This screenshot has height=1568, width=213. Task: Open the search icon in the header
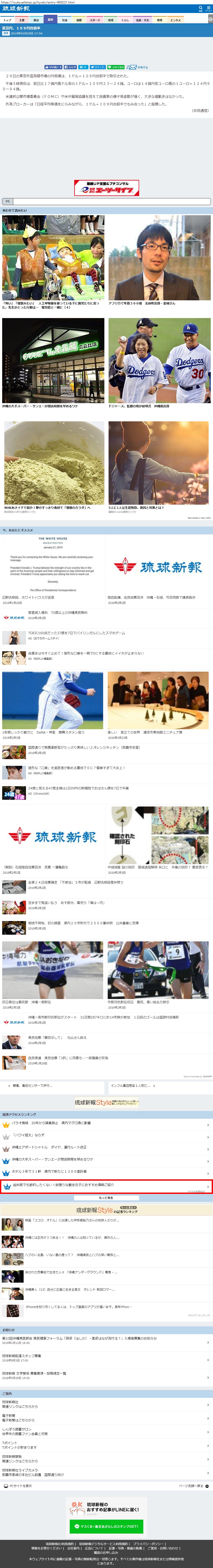[x=200, y=8]
